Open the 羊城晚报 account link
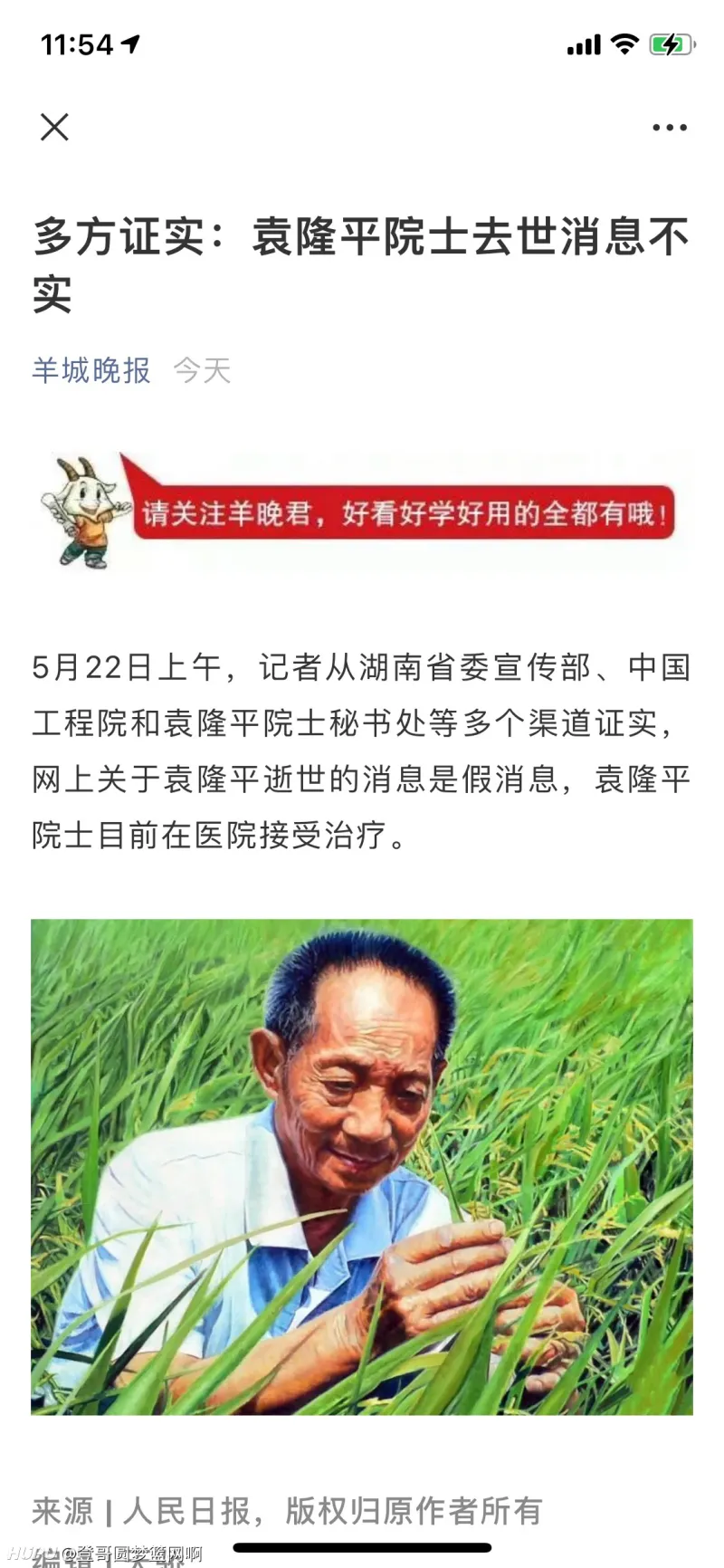Screen dimensions: 724x1568 [91, 370]
